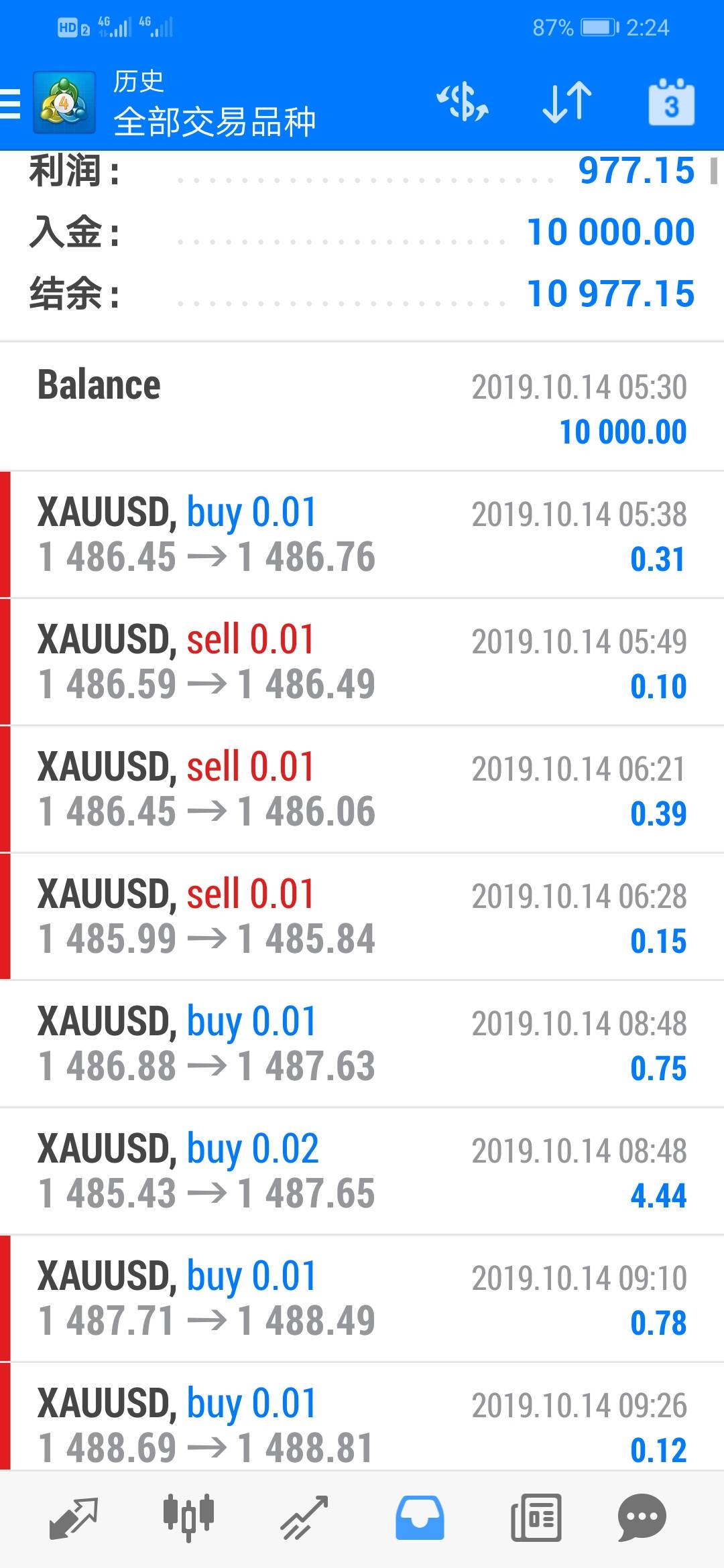Expand the XAUUSD sell trade with 0.10 profit
Viewport: 724px width, 1568px height.
point(362,662)
